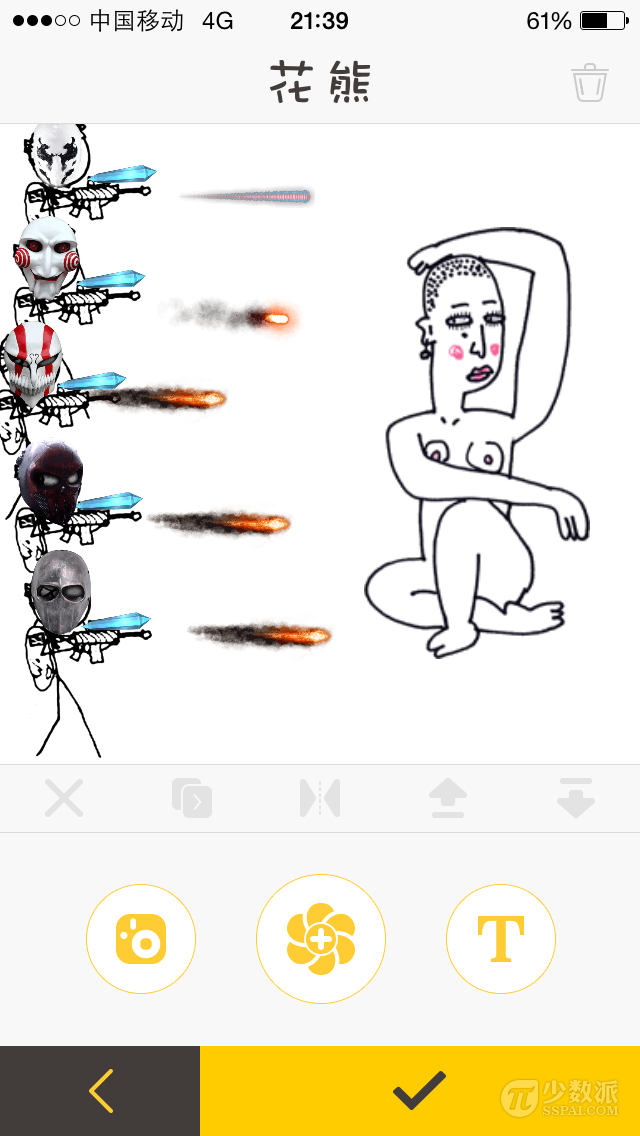This screenshot has height=1136, width=640.
Task: Send the layer backward
Action: tap(576, 798)
